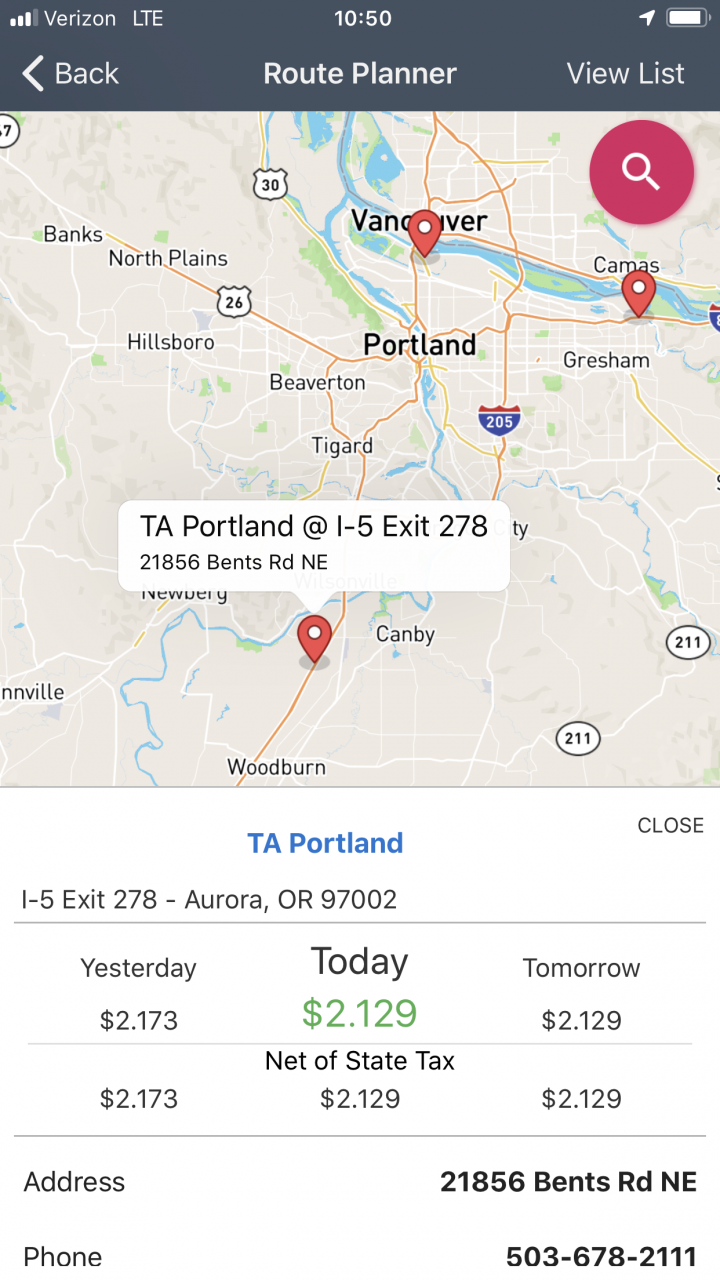Open the pink search button

[x=641, y=172]
